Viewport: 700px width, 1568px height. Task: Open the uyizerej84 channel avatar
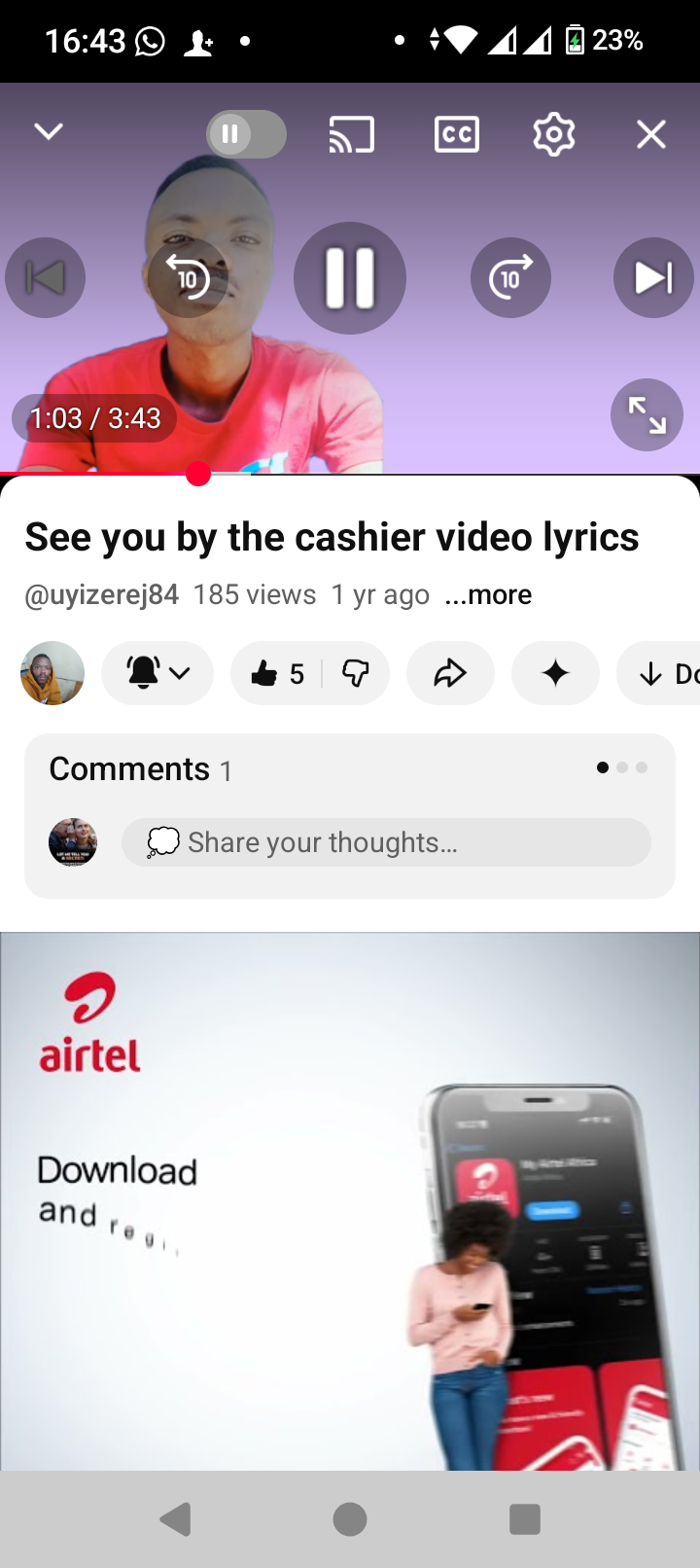52,673
